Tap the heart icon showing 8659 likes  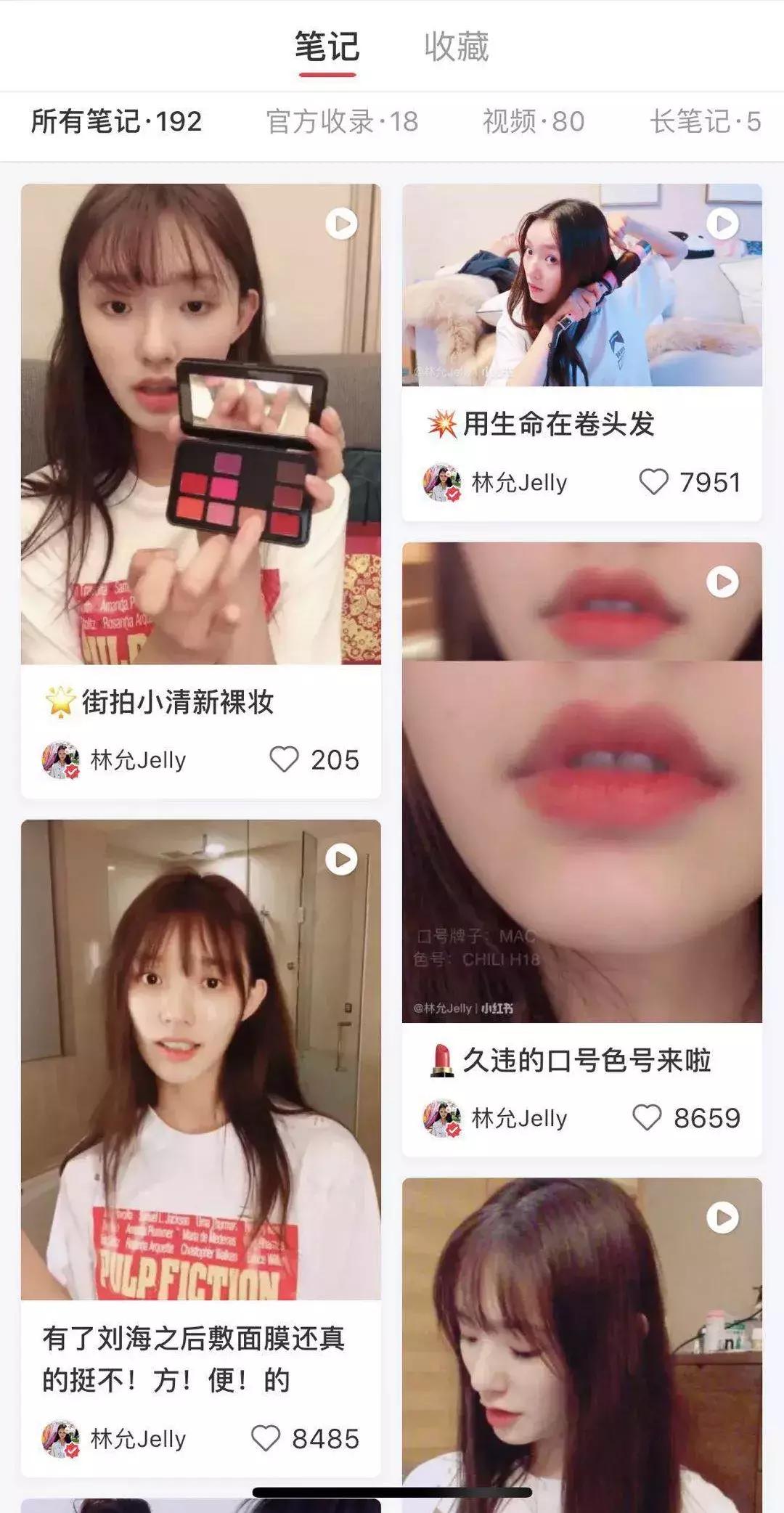646,1118
